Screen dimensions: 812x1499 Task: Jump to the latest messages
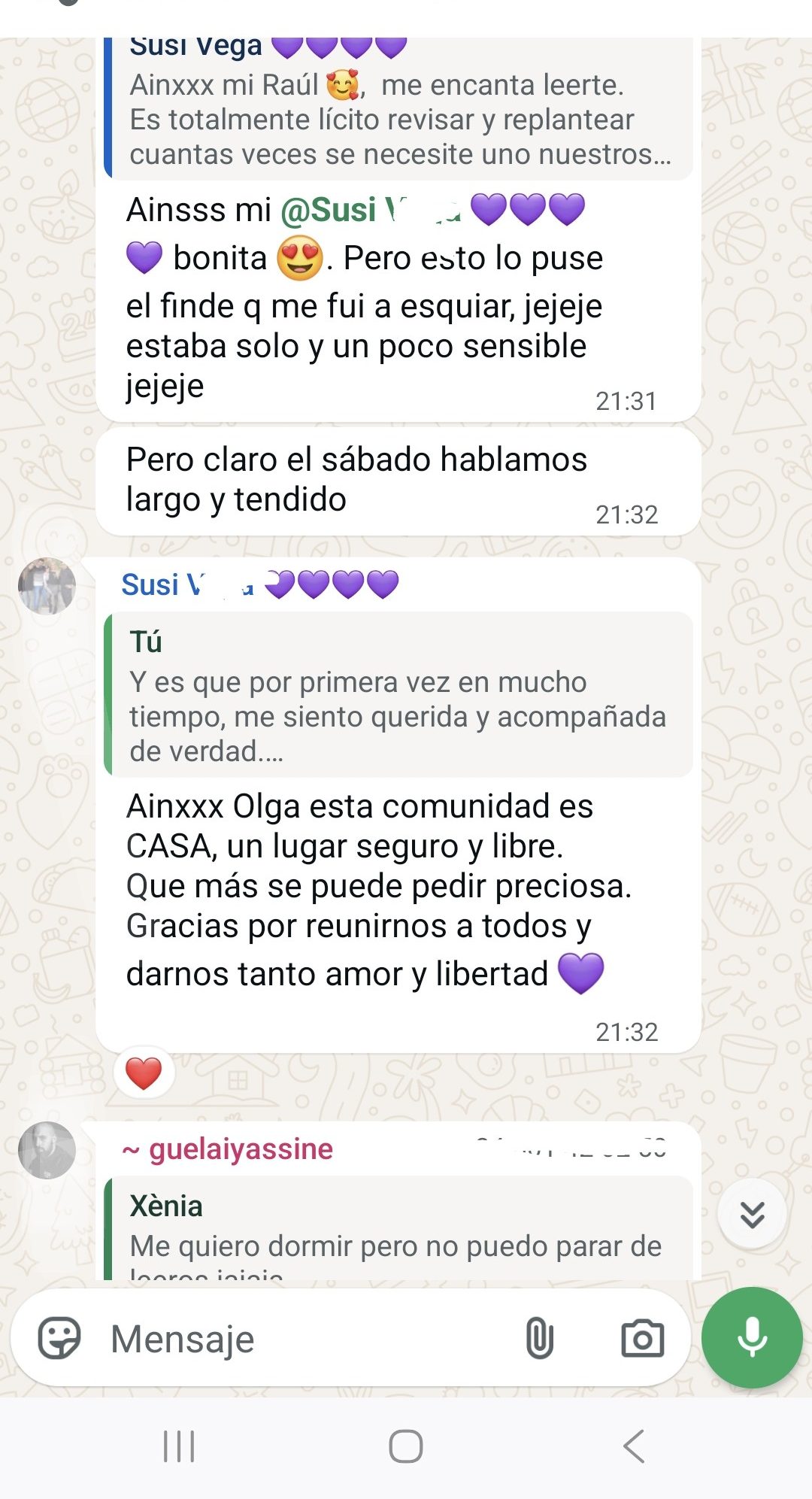tap(752, 1214)
